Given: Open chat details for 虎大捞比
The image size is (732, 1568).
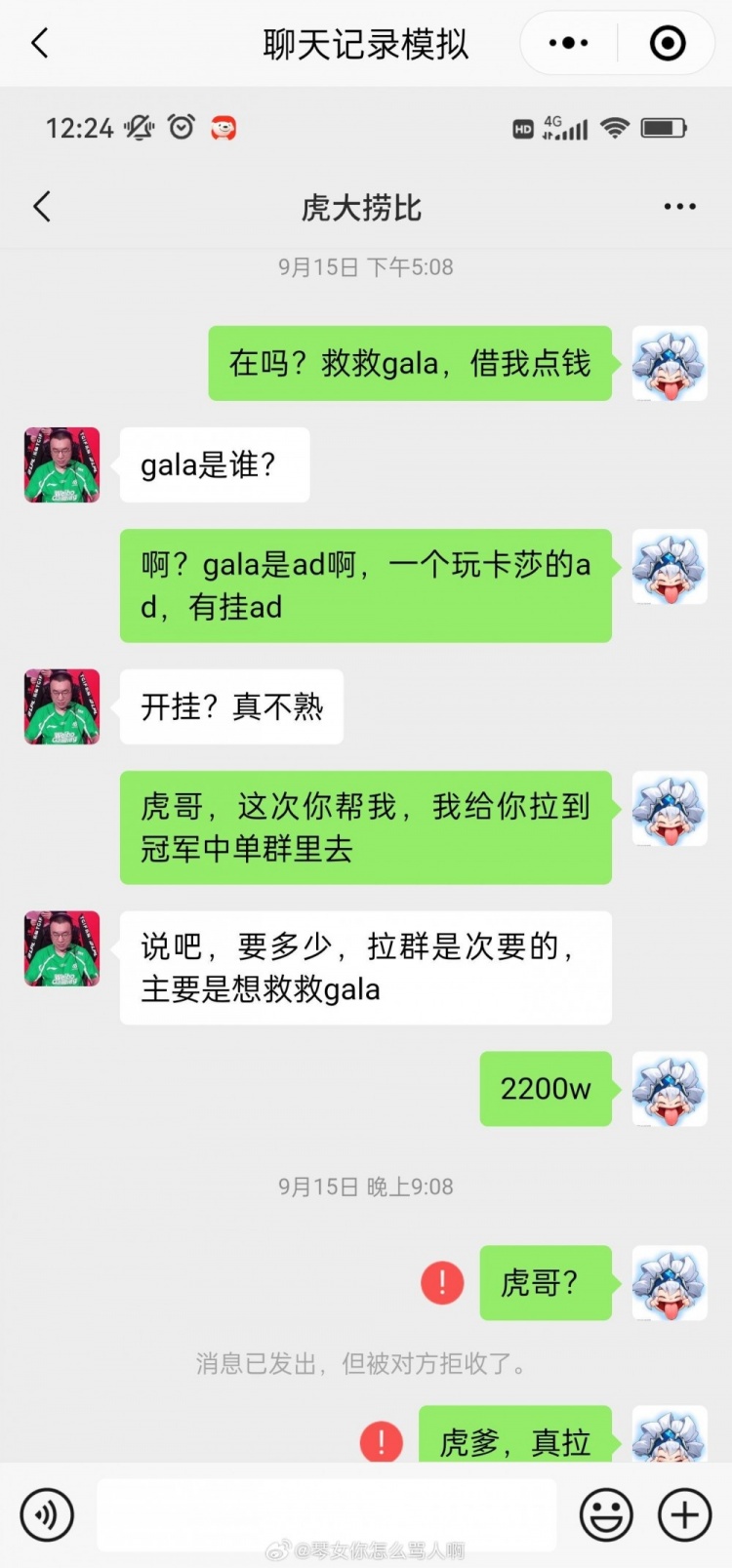Looking at the screenshot, I should tap(679, 207).
